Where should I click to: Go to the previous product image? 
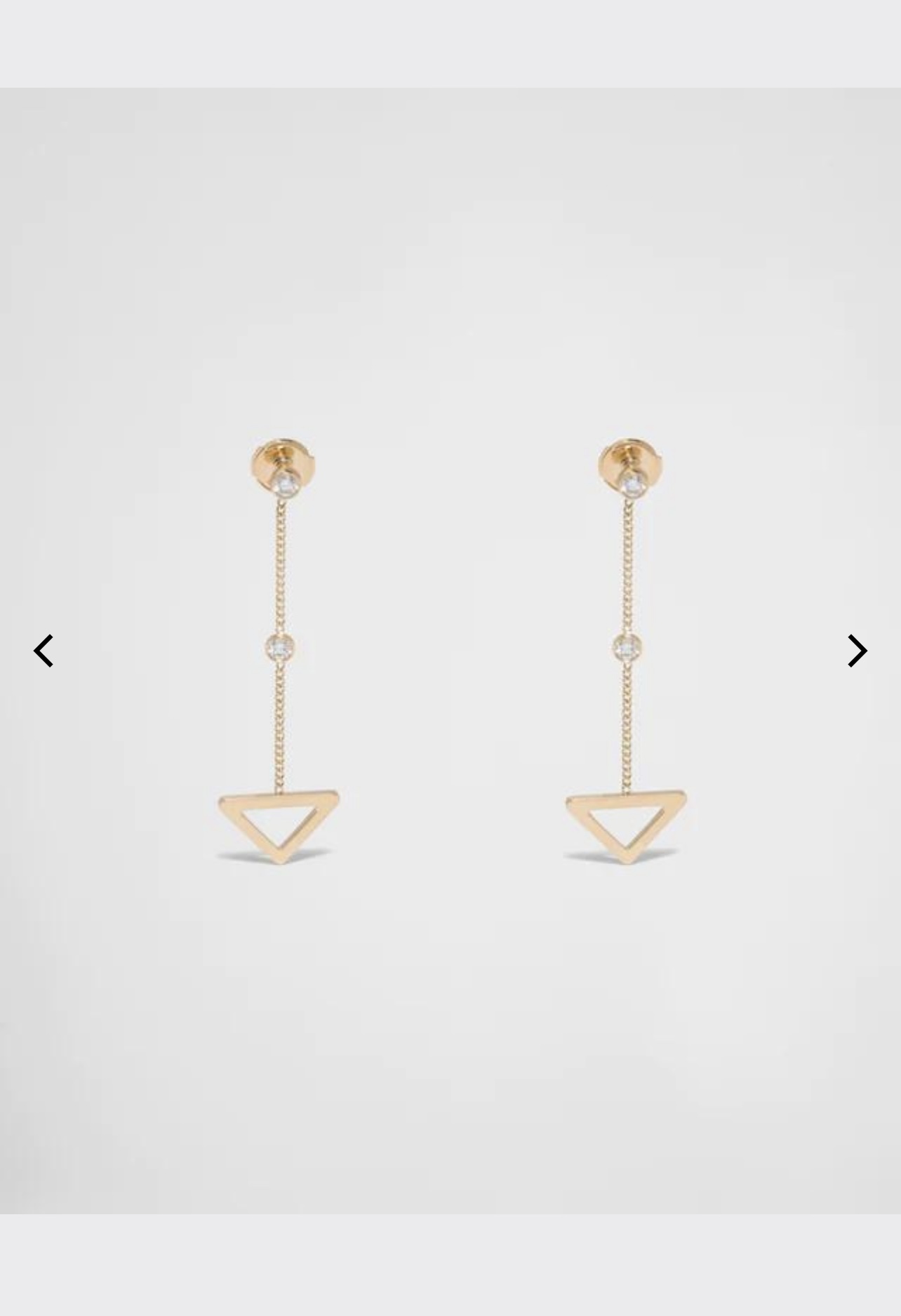(x=44, y=651)
